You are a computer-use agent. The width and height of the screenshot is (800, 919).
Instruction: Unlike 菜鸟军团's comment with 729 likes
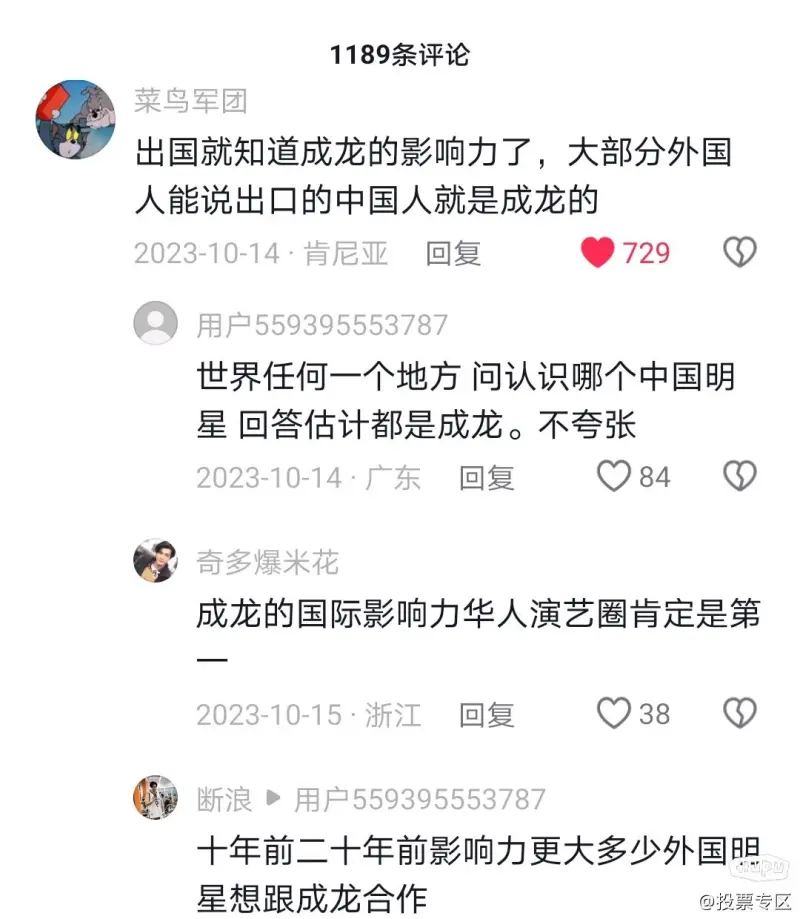point(597,253)
